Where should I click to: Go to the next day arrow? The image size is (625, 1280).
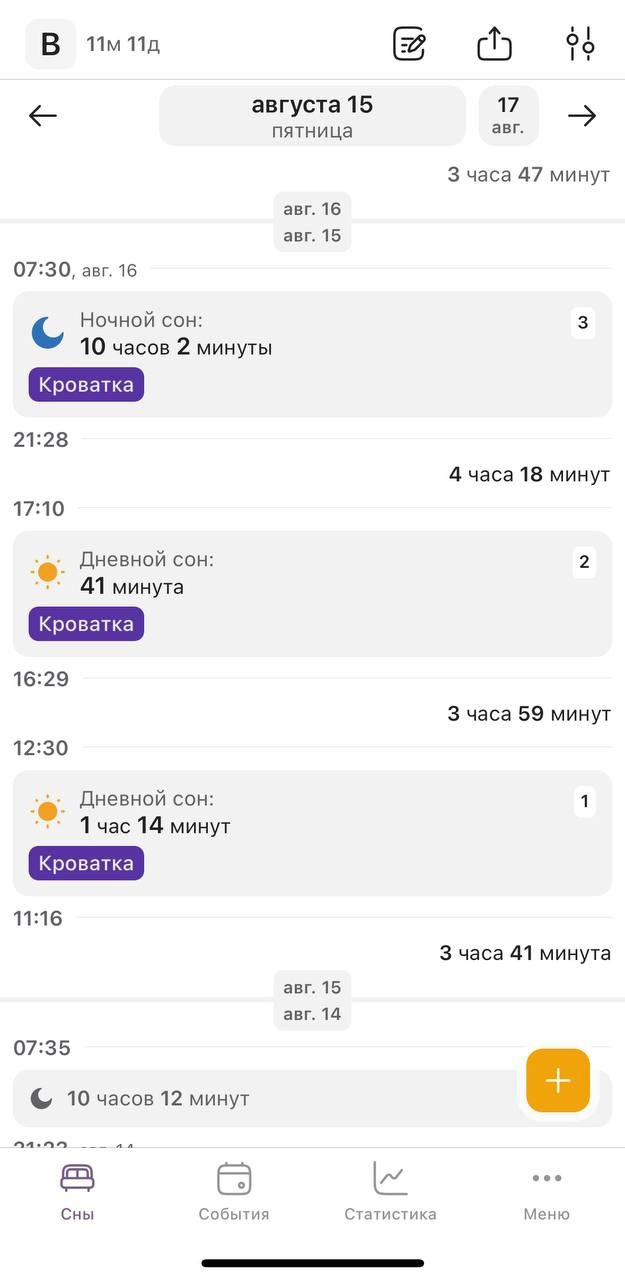582,116
